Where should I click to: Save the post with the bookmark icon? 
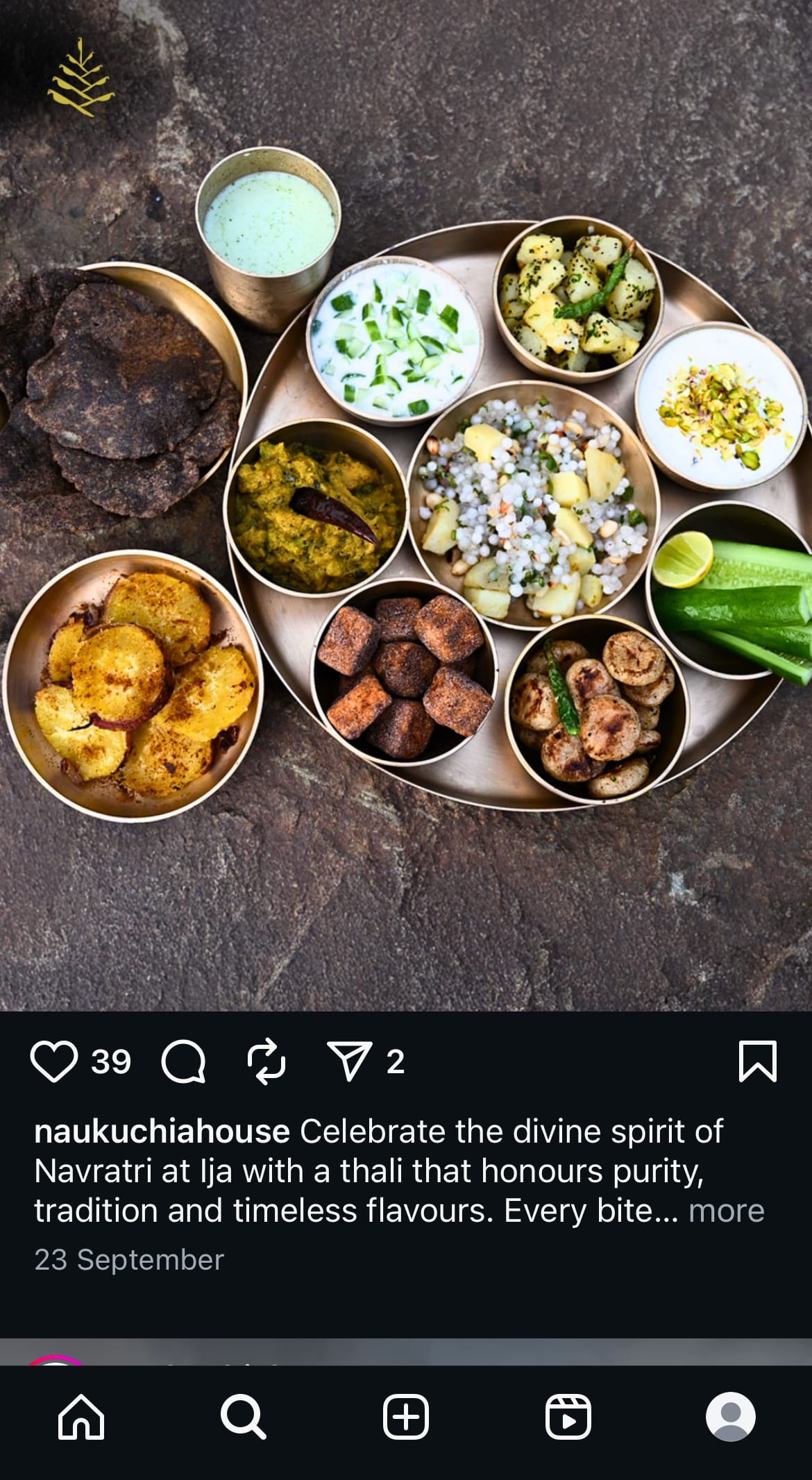click(757, 1061)
